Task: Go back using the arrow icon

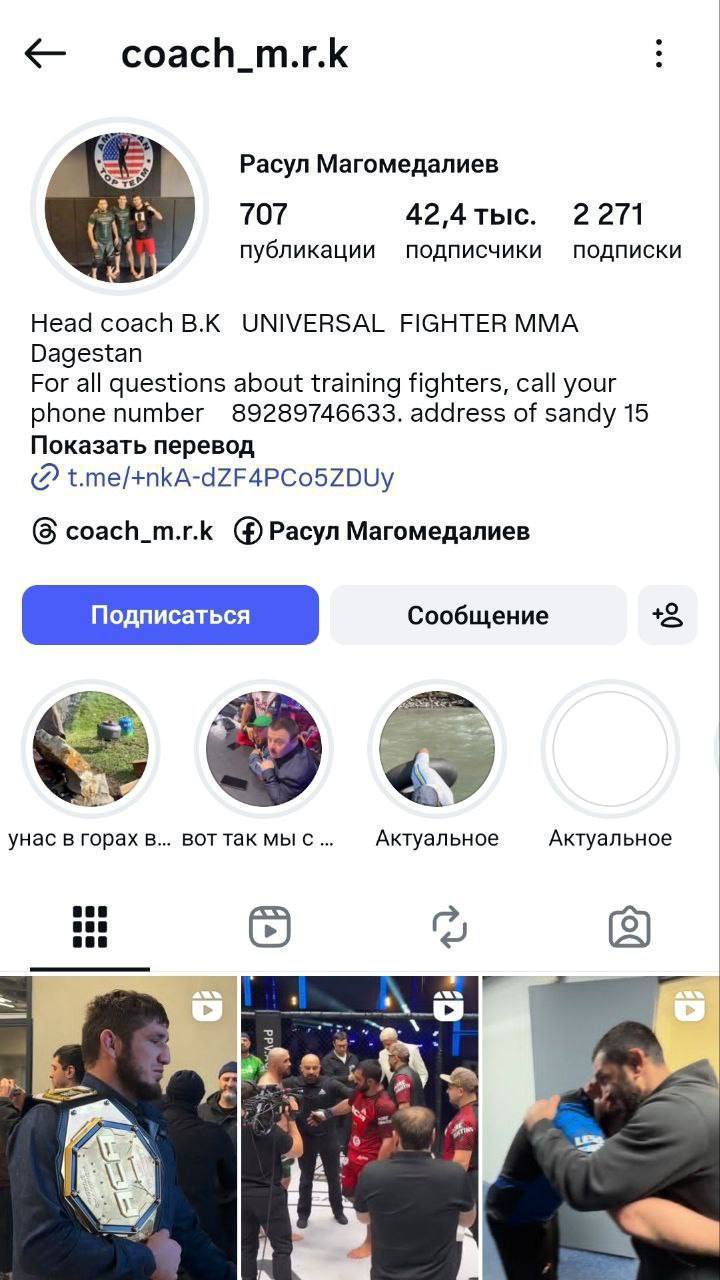Action: point(45,54)
